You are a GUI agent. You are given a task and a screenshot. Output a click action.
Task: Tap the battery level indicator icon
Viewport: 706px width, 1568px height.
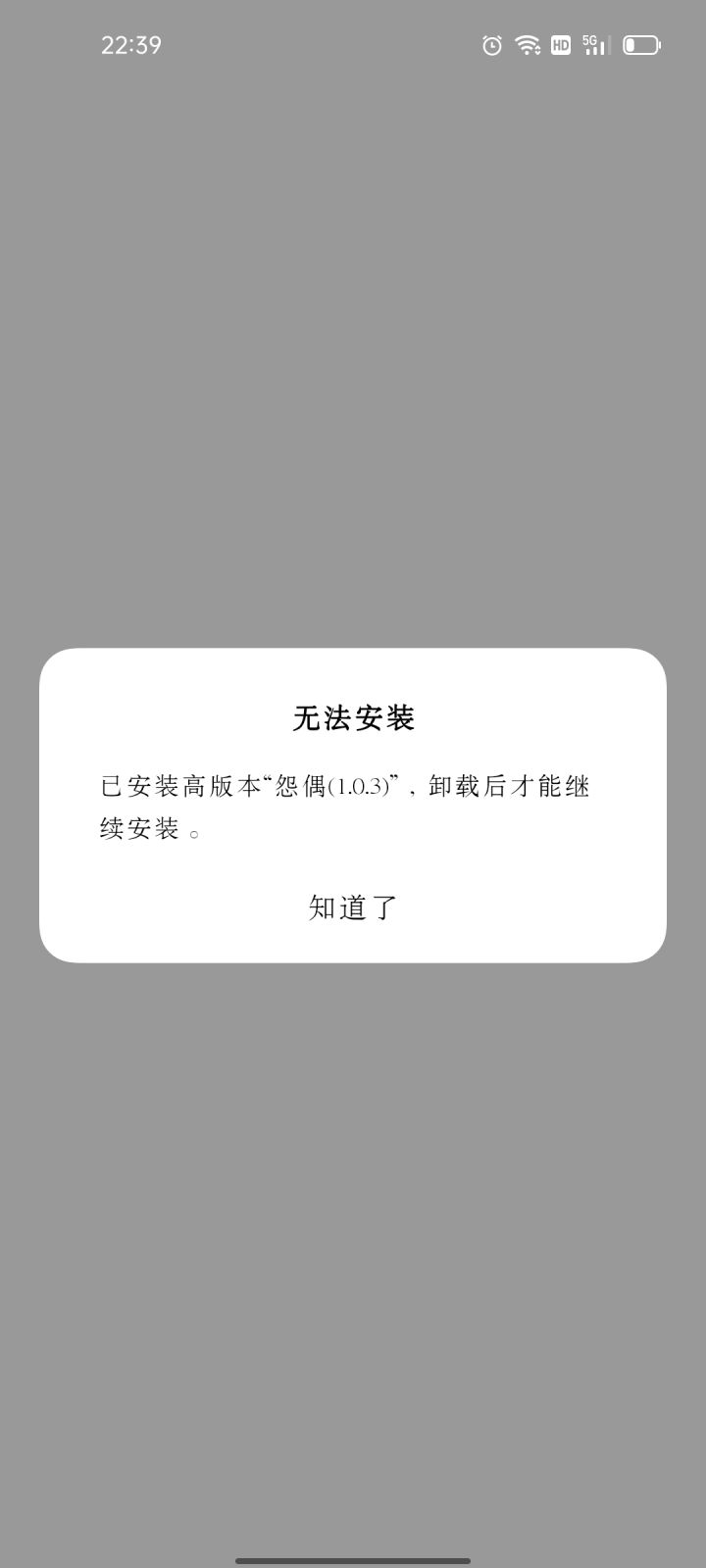[642, 45]
